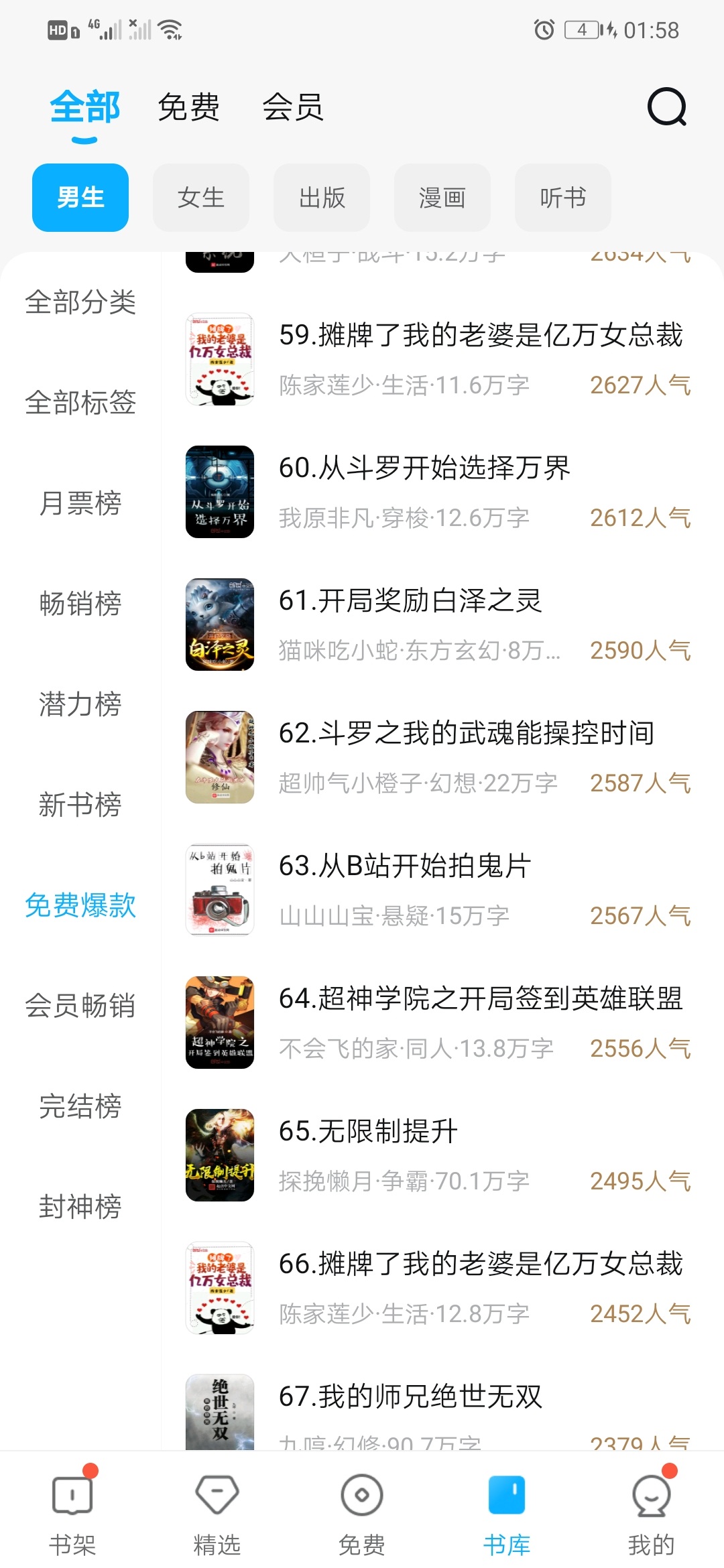This screenshot has height=1568, width=724.
Task: Open 封神榜 in the sidebar
Action: 80,1207
